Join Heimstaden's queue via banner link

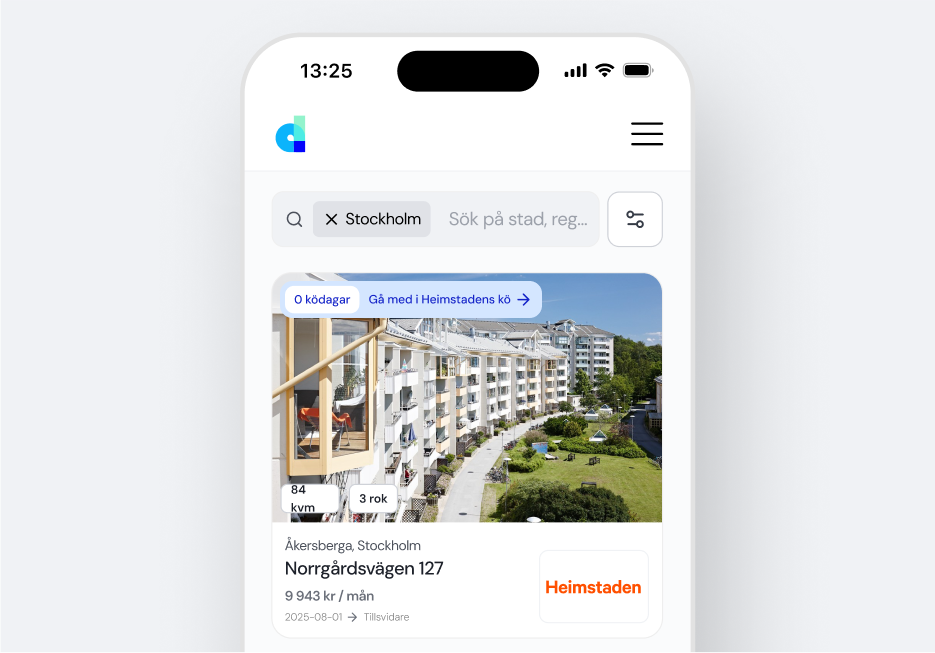click(x=449, y=299)
